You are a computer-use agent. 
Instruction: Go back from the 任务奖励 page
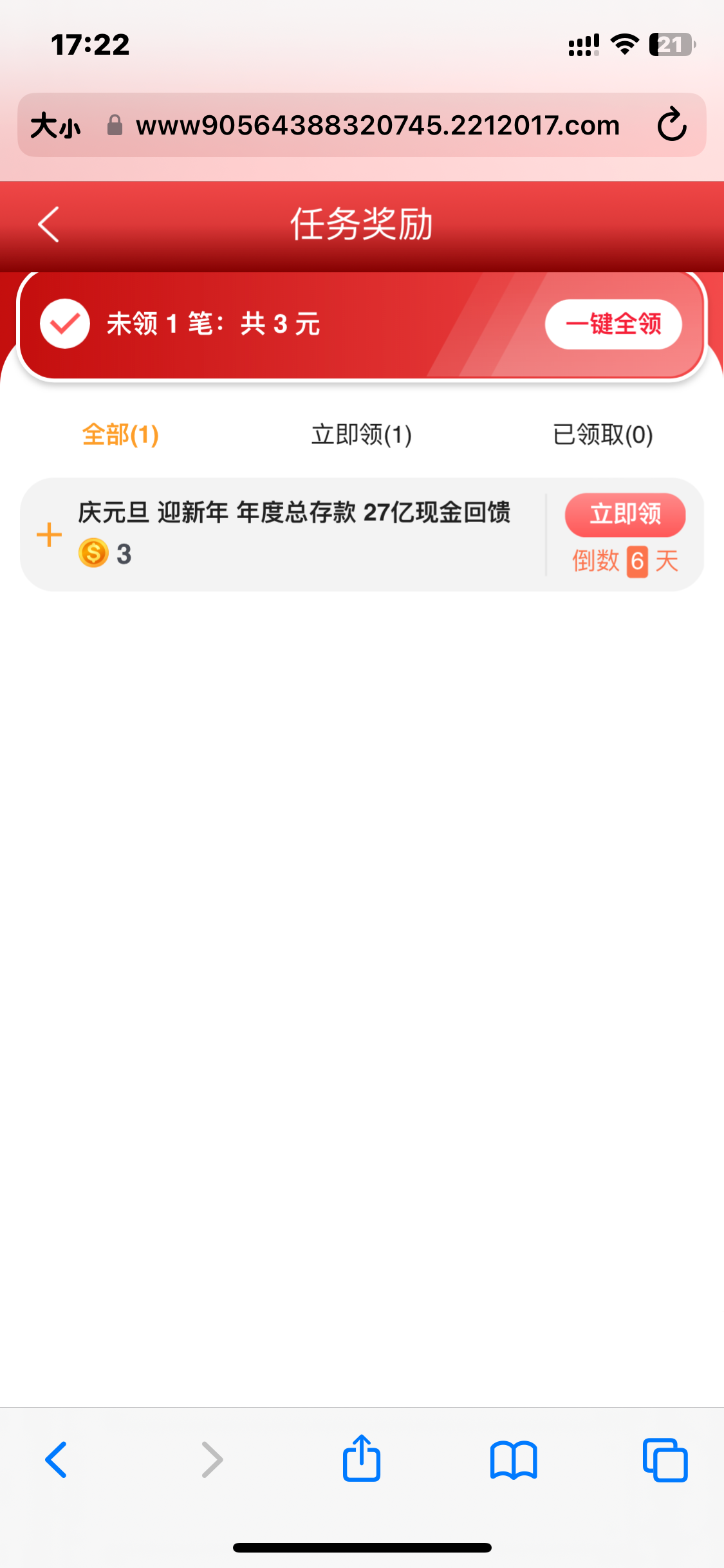[49, 224]
